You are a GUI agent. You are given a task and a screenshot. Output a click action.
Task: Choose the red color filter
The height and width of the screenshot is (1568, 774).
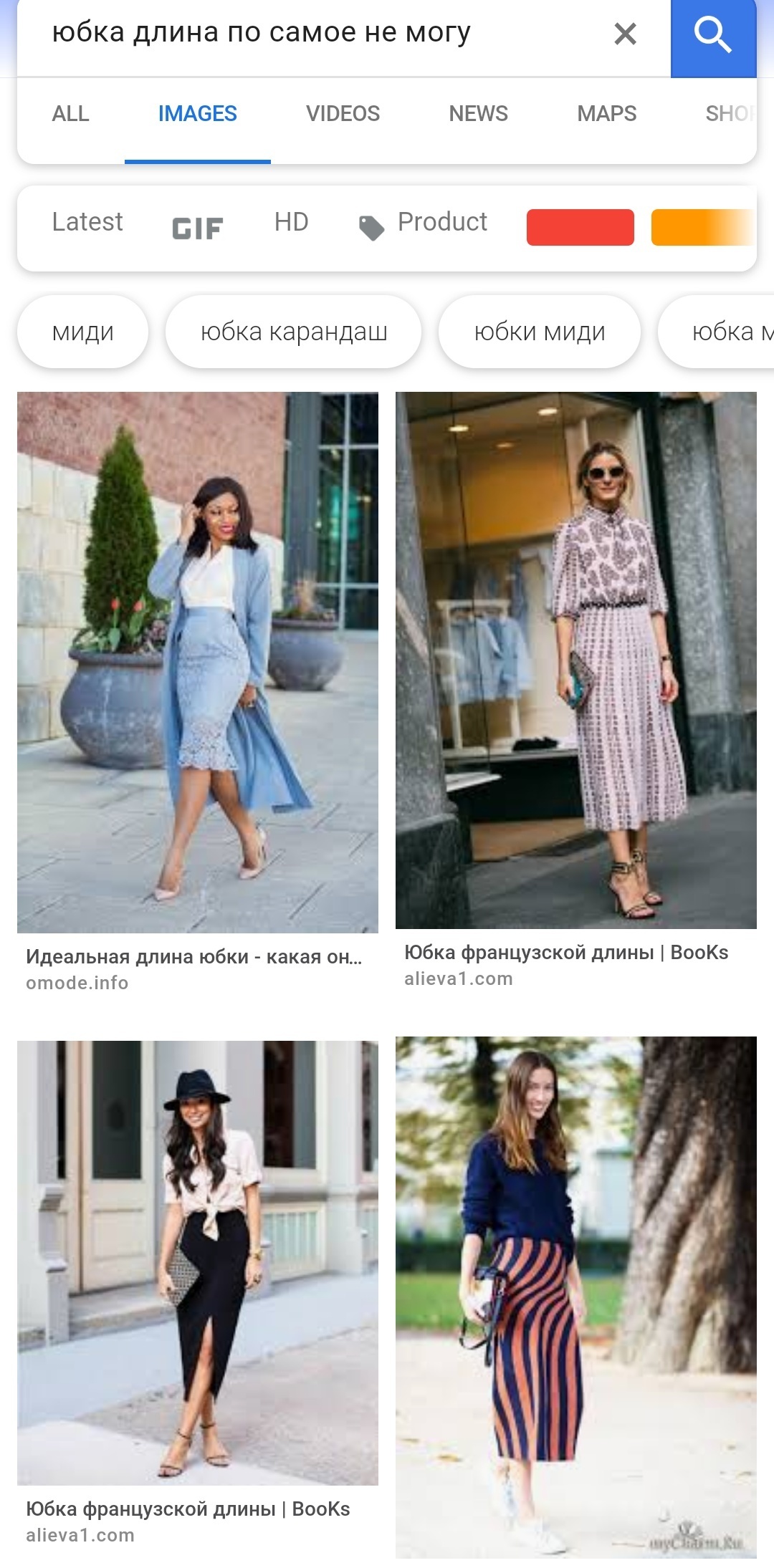pos(580,227)
